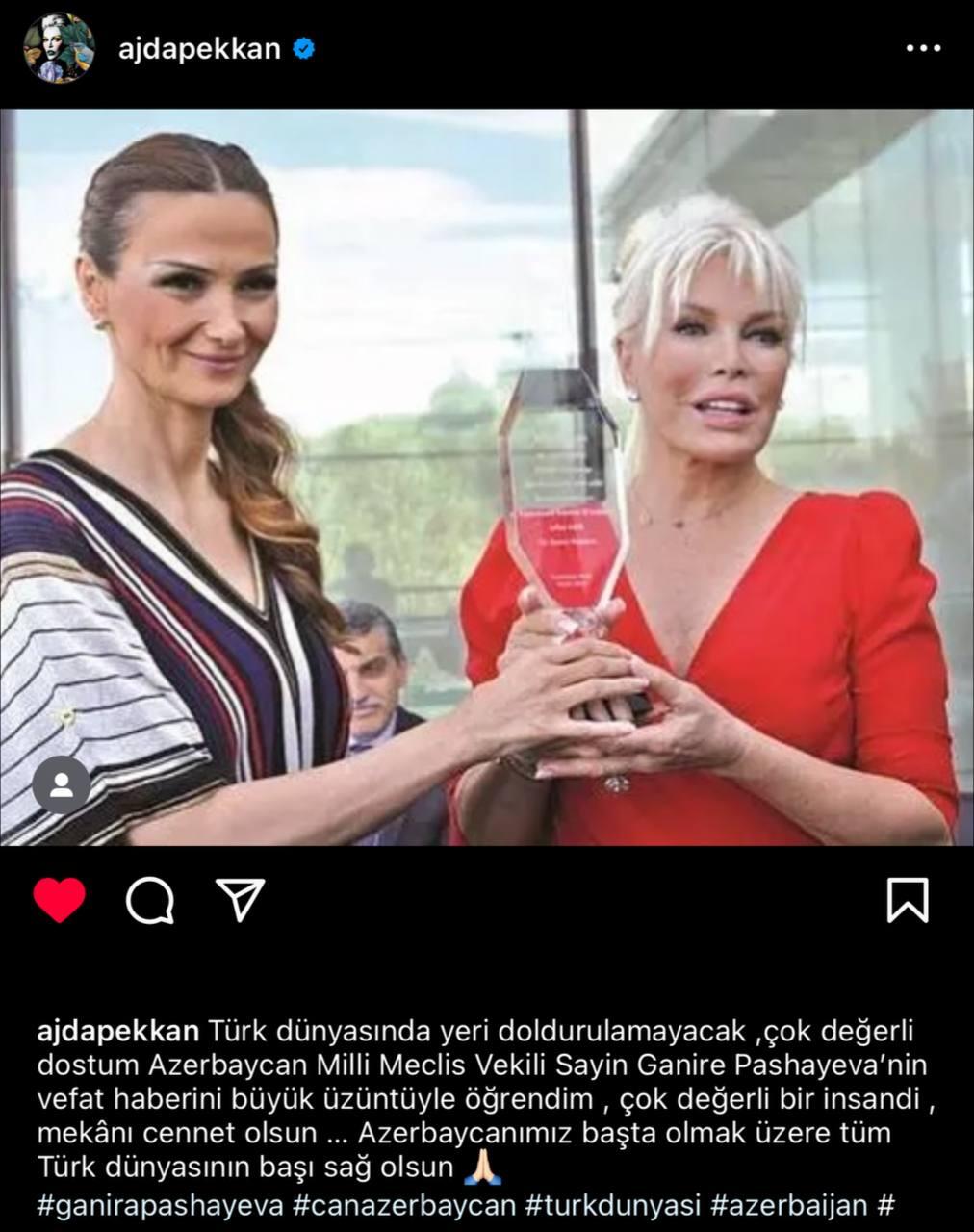Open comments on this post

tap(150, 901)
